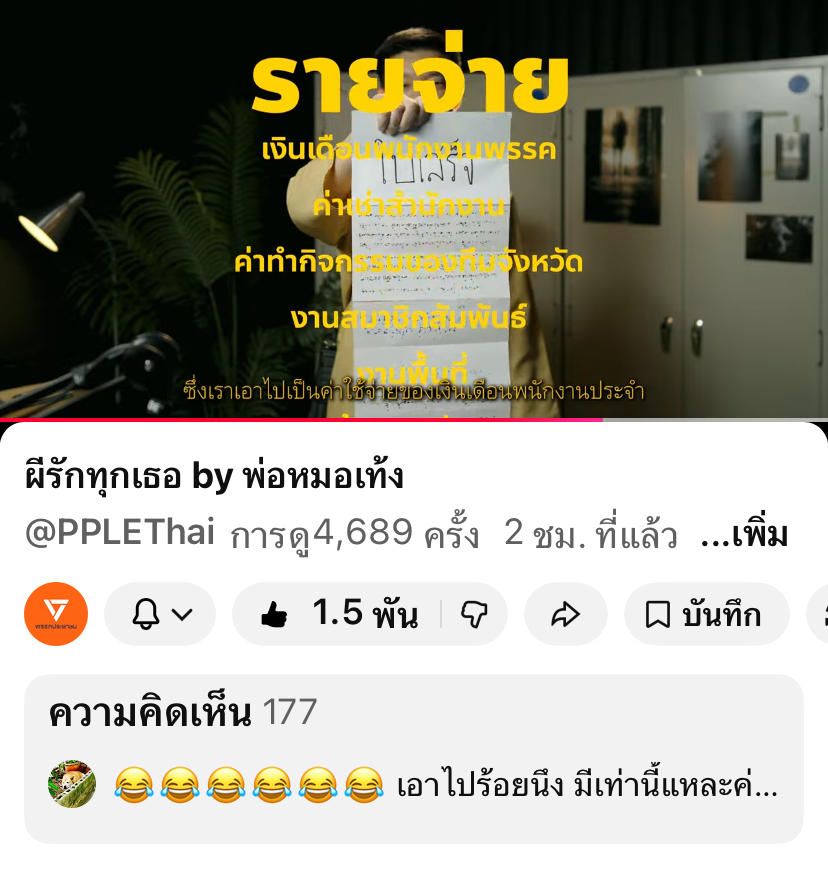Save video with บันทึก button
This screenshot has width=828, height=872.
pyautogui.click(x=706, y=614)
